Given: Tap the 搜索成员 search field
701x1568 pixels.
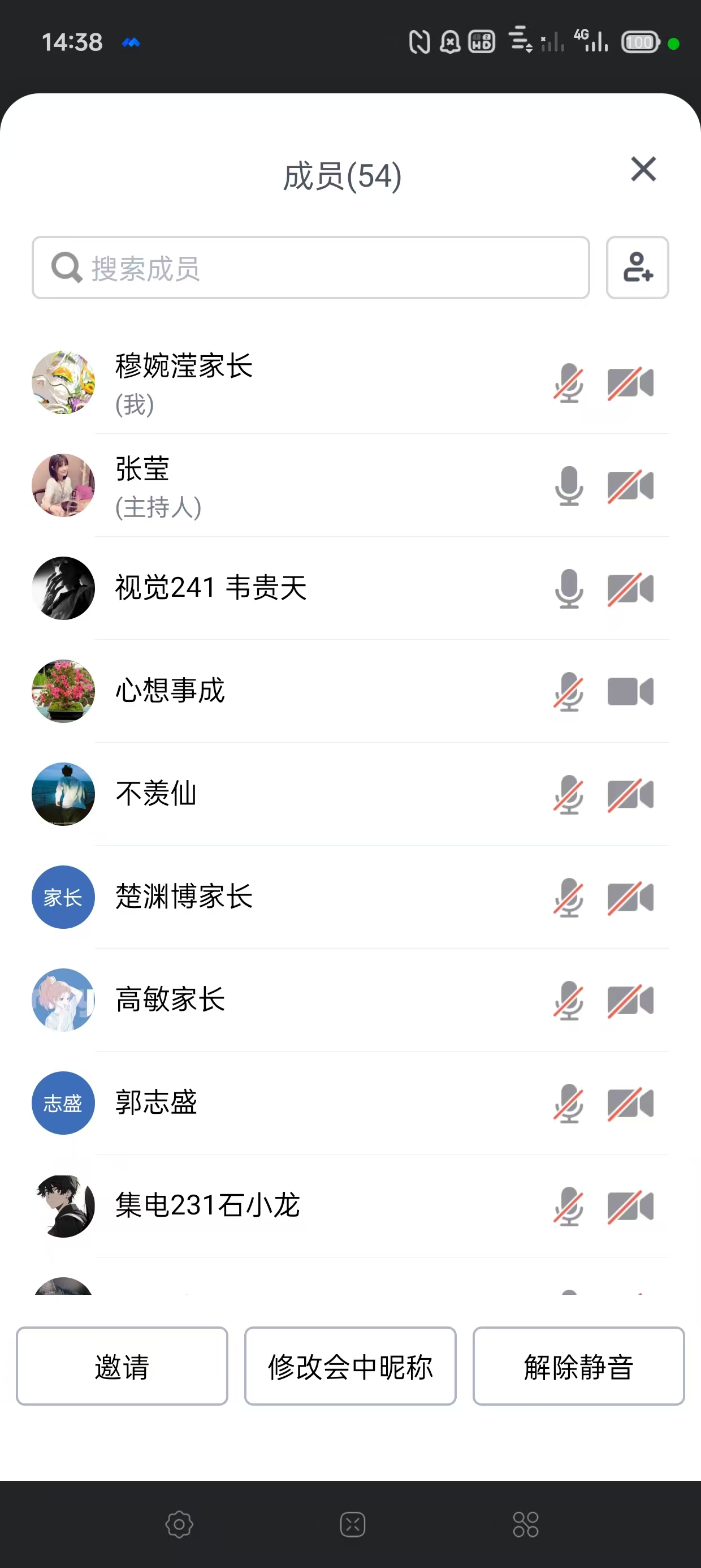Looking at the screenshot, I should tap(310, 268).
